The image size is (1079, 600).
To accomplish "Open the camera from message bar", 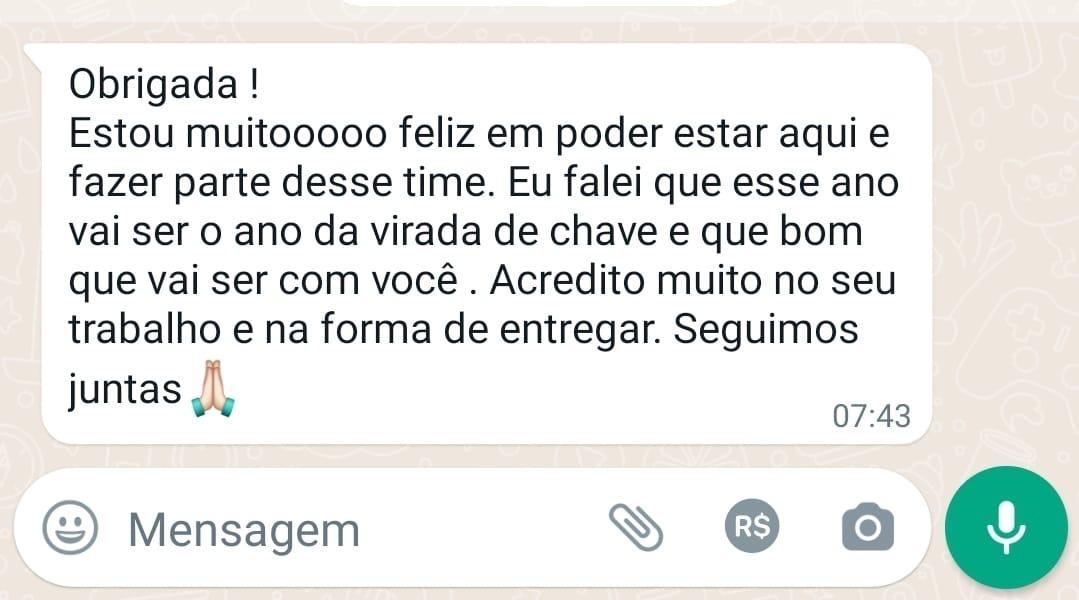I will [x=867, y=527].
